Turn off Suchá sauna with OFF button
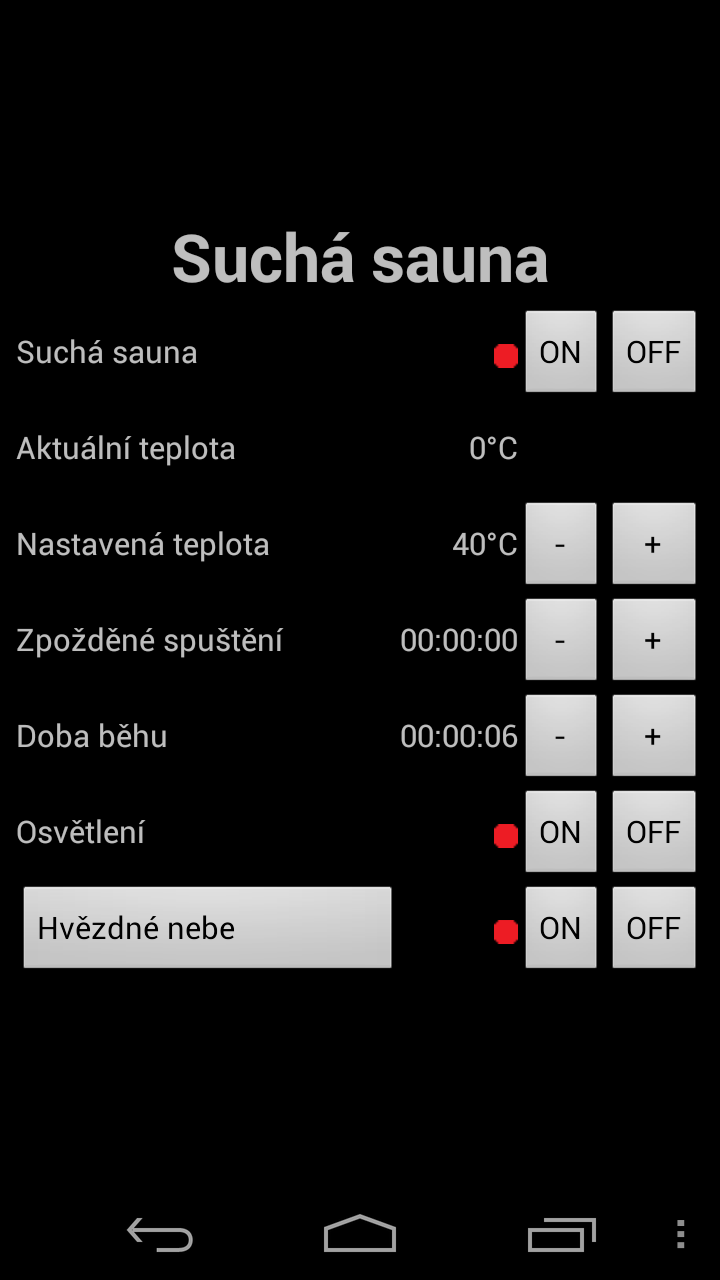The height and width of the screenshot is (1280, 720). tap(653, 351)
